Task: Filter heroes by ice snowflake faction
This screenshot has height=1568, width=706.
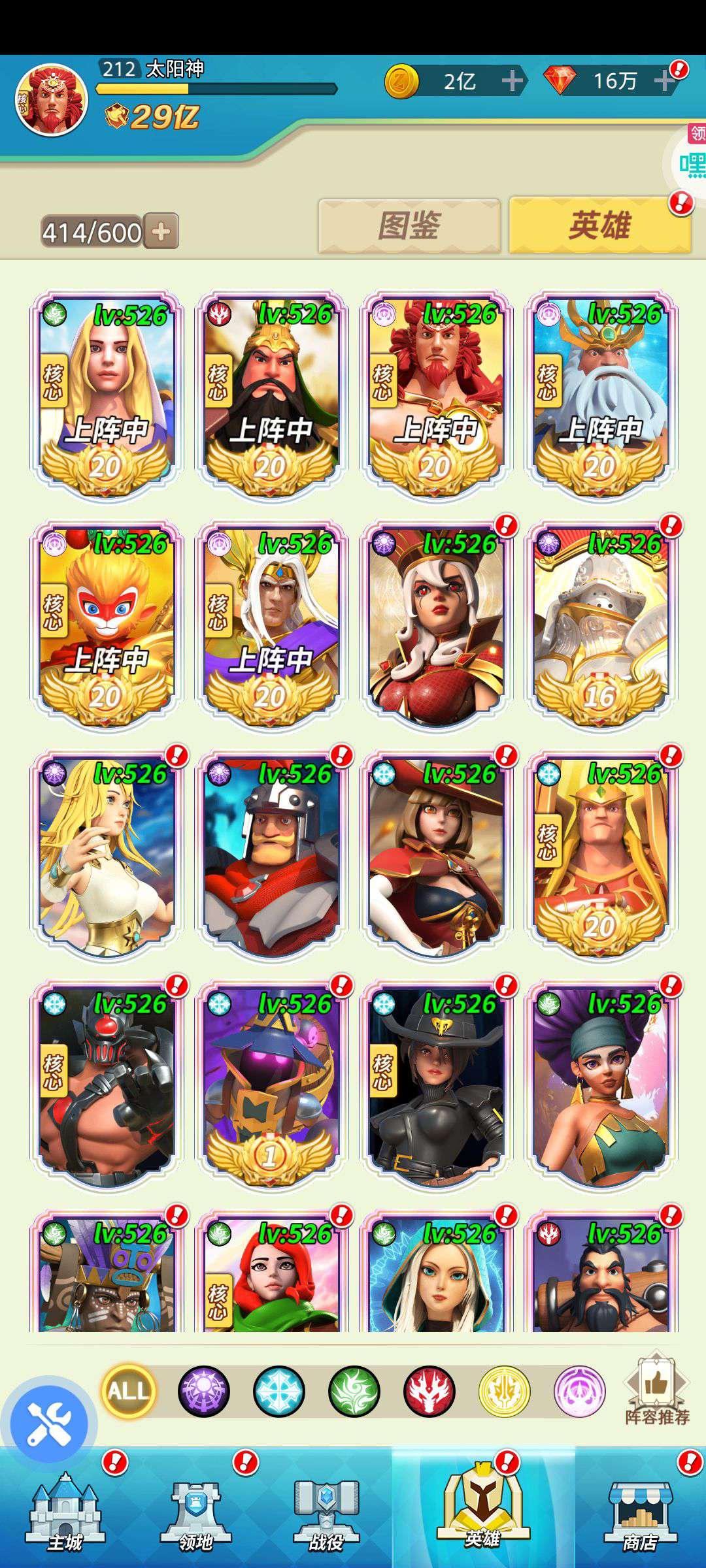Action: coord(279,1392)
